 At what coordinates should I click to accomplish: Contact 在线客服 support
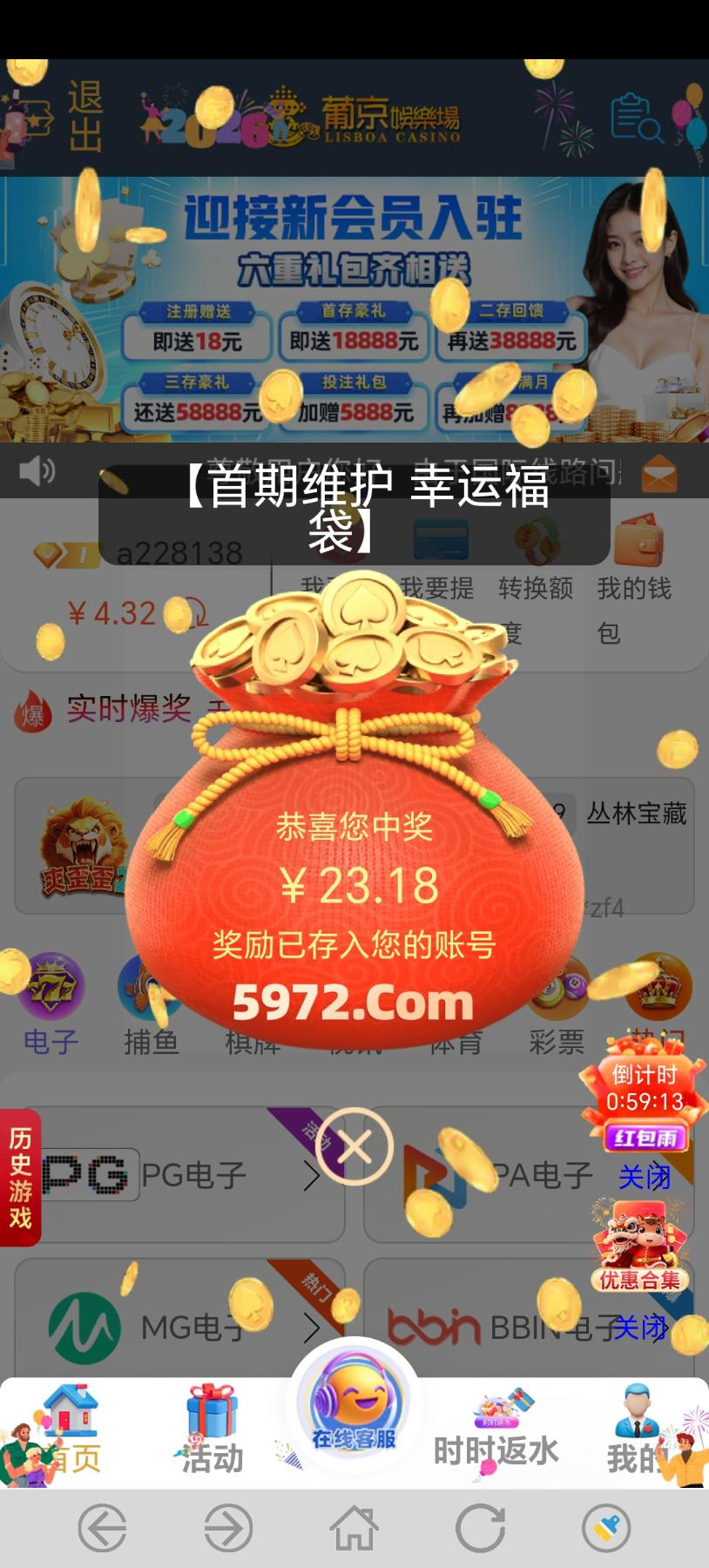coord(354,1404)
